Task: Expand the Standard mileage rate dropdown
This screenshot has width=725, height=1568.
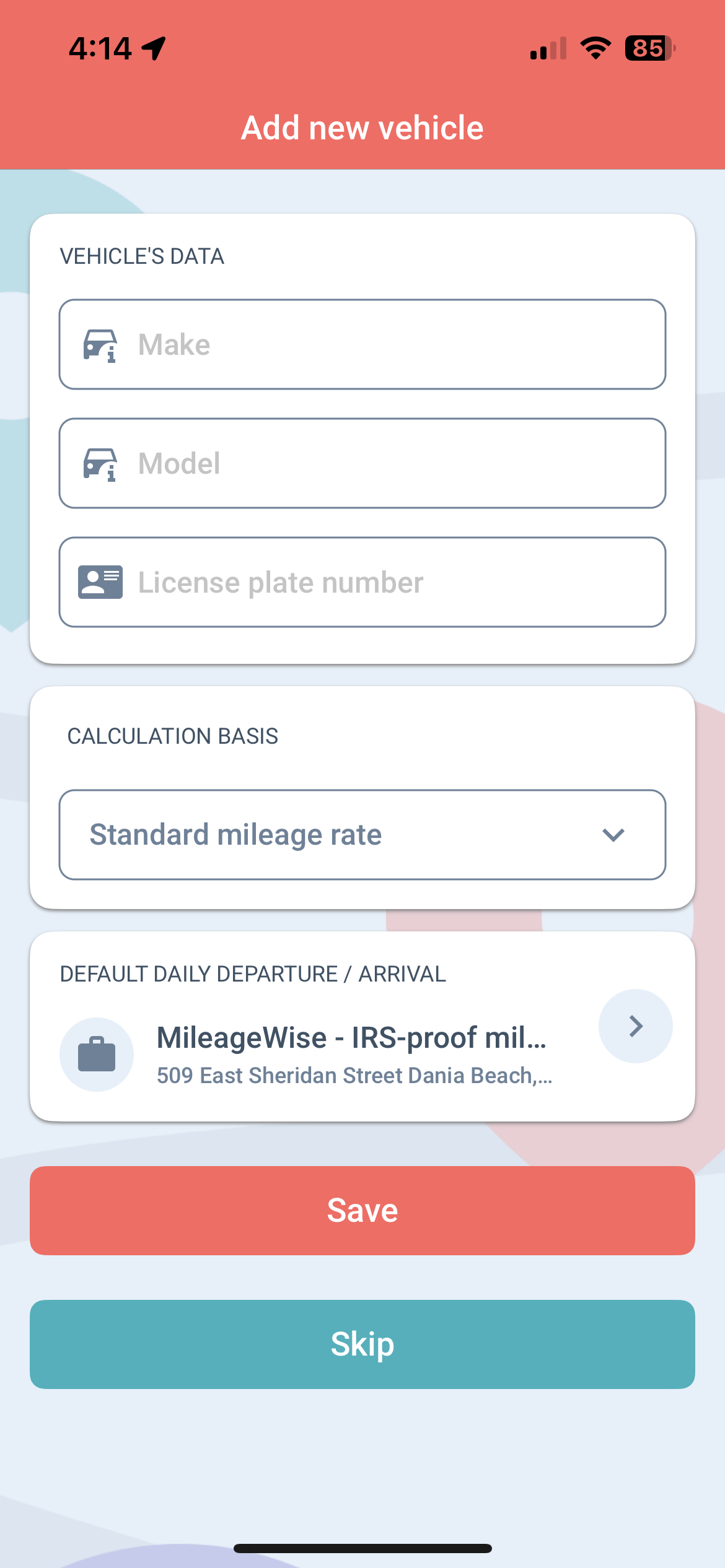Action: 362,834
